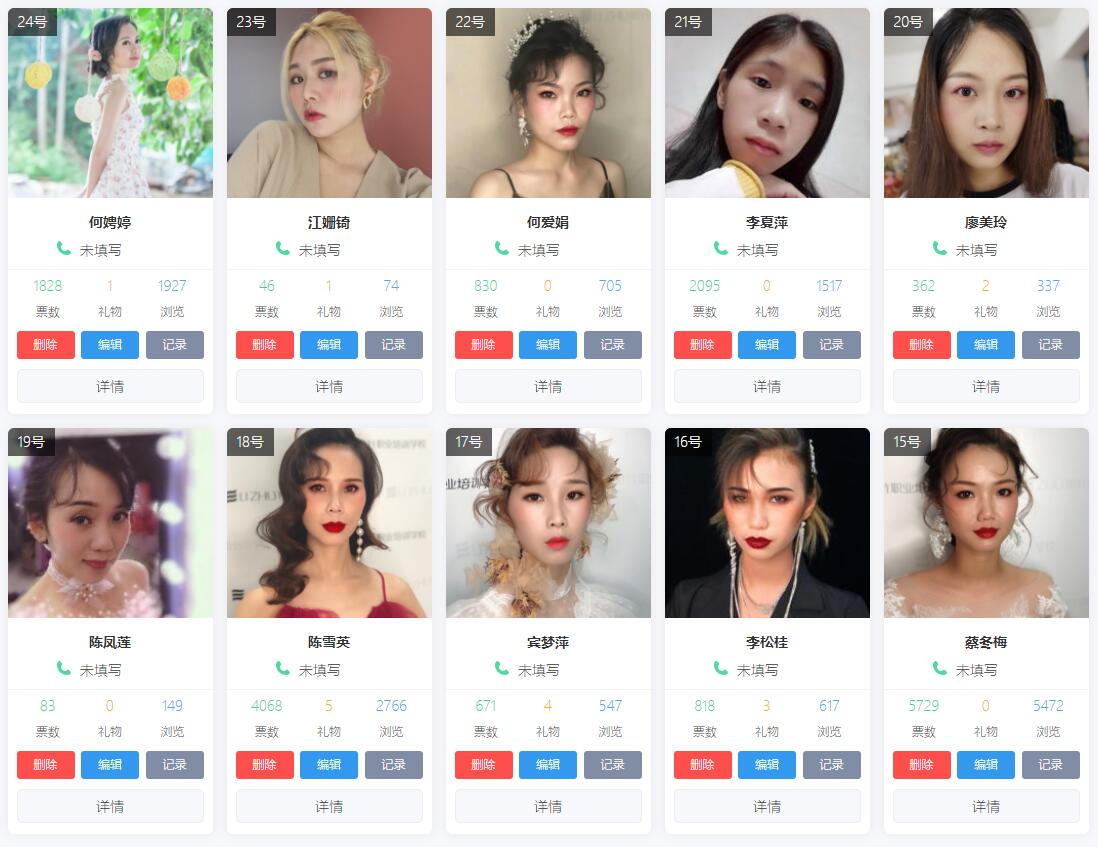
Task: Edit contestant 宾梦萍
Action: pyautogui.click(x=548, y=765)
